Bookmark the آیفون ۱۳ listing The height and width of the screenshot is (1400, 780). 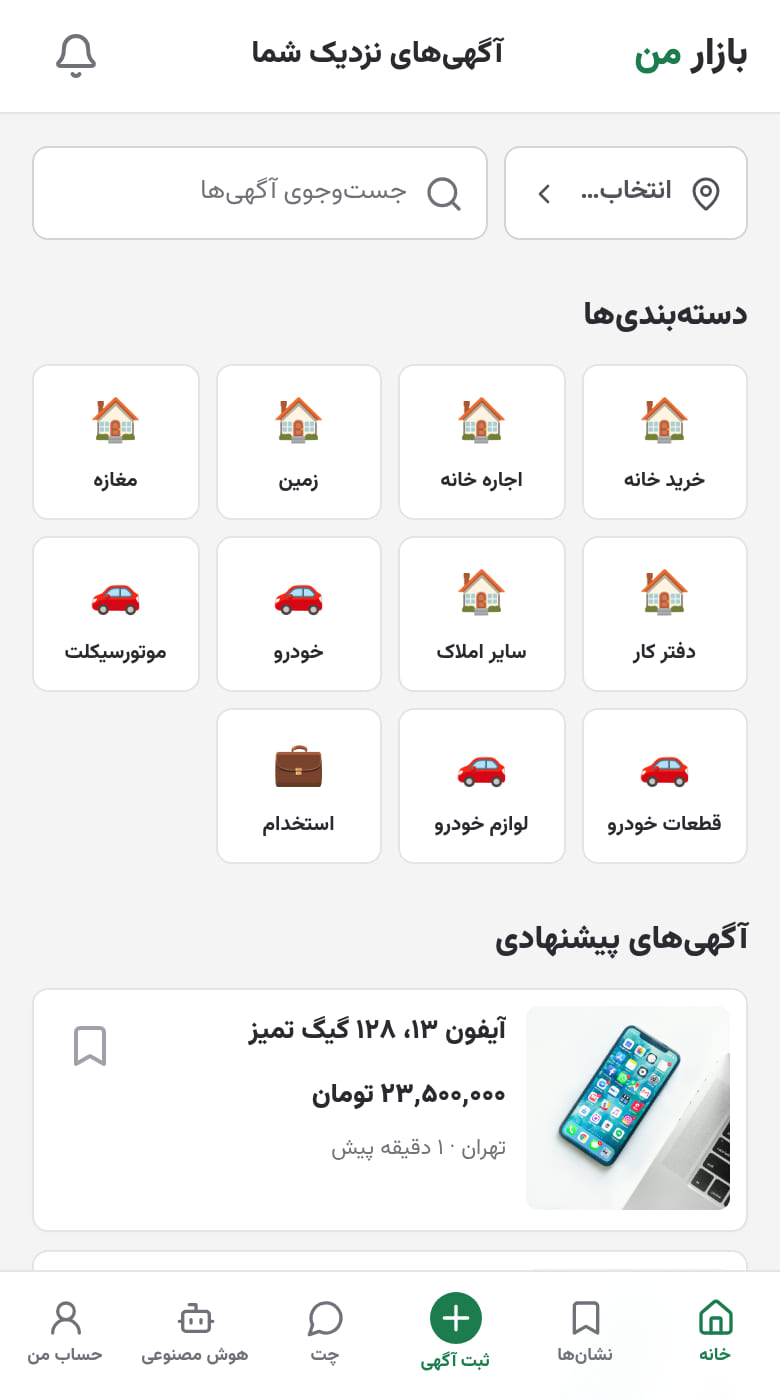point(90,1046)
